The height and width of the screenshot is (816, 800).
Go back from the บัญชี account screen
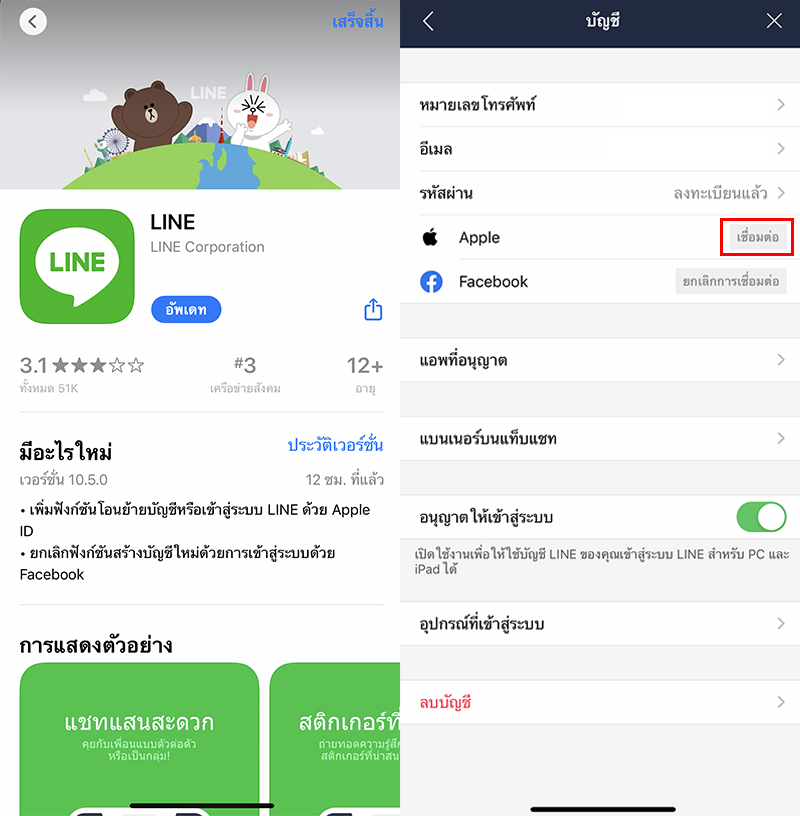tap(429, 21)
